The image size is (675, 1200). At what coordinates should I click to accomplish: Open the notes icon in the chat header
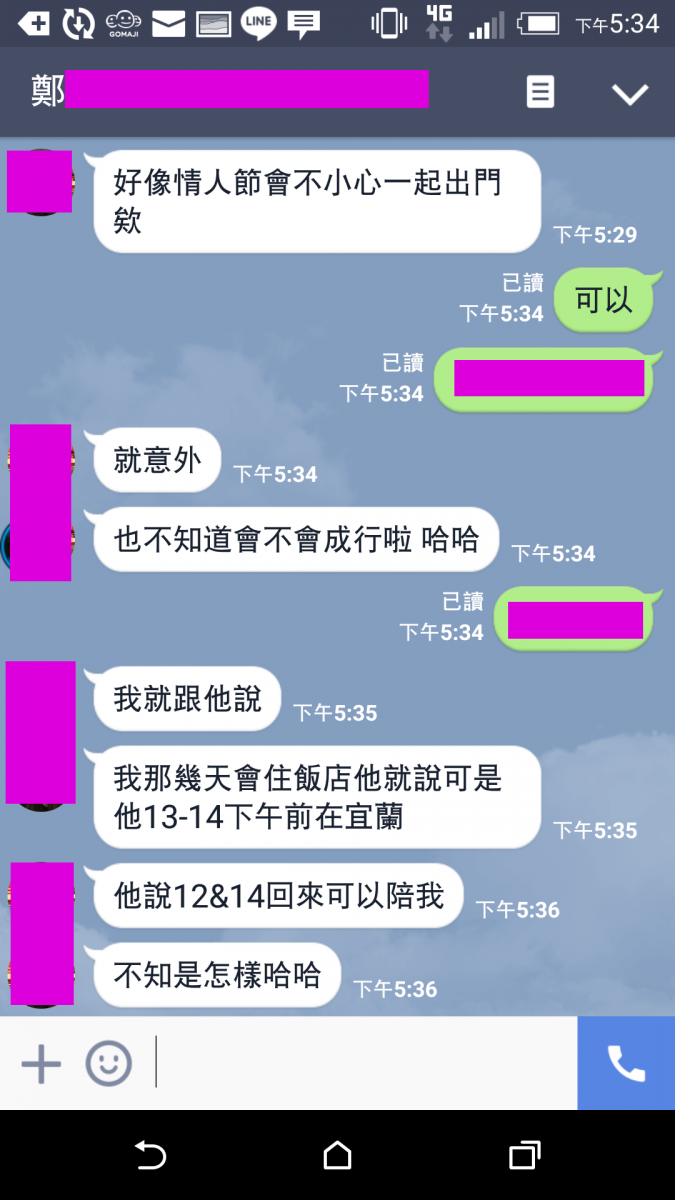(540, 93)
